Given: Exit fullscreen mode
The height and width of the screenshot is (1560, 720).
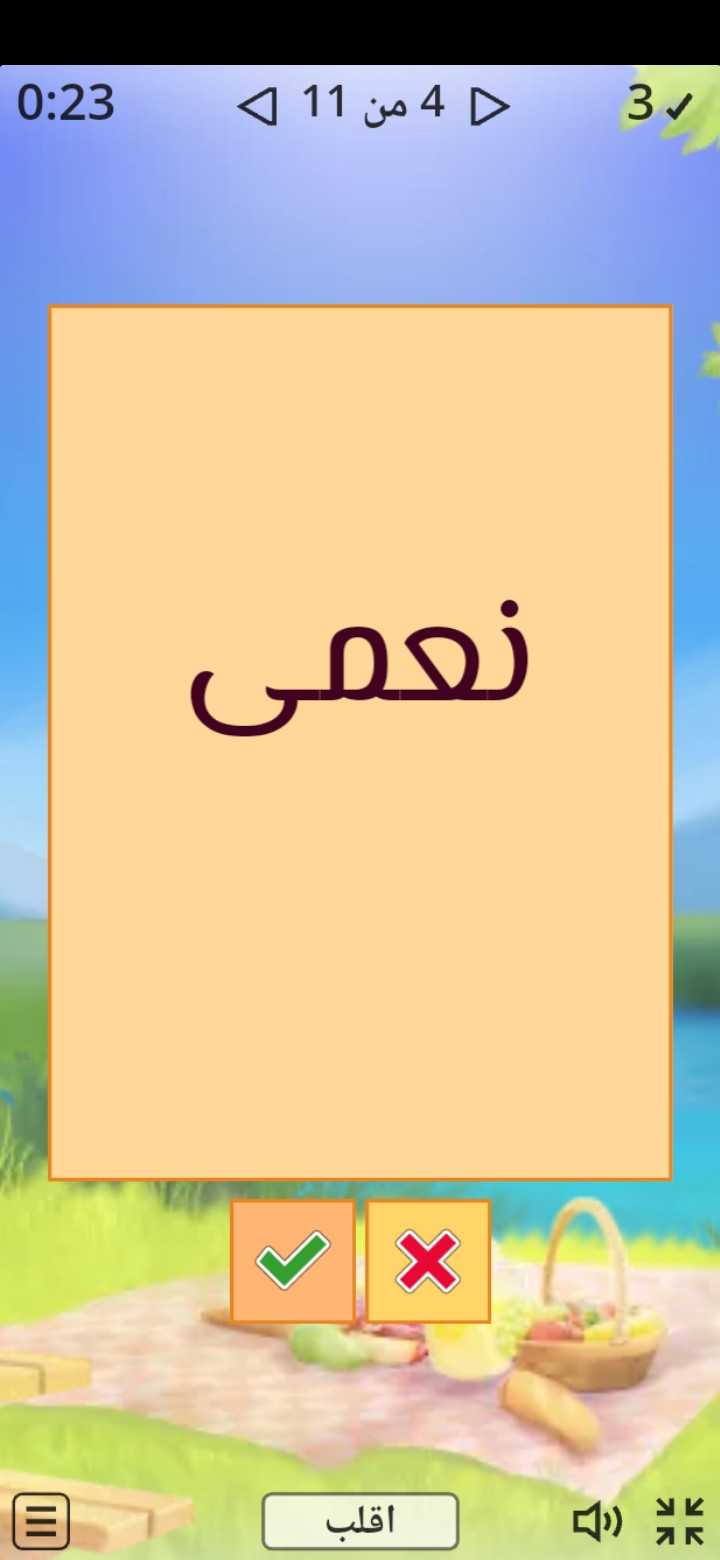Looking at the screenshot, I should (x=680, y=1521).
